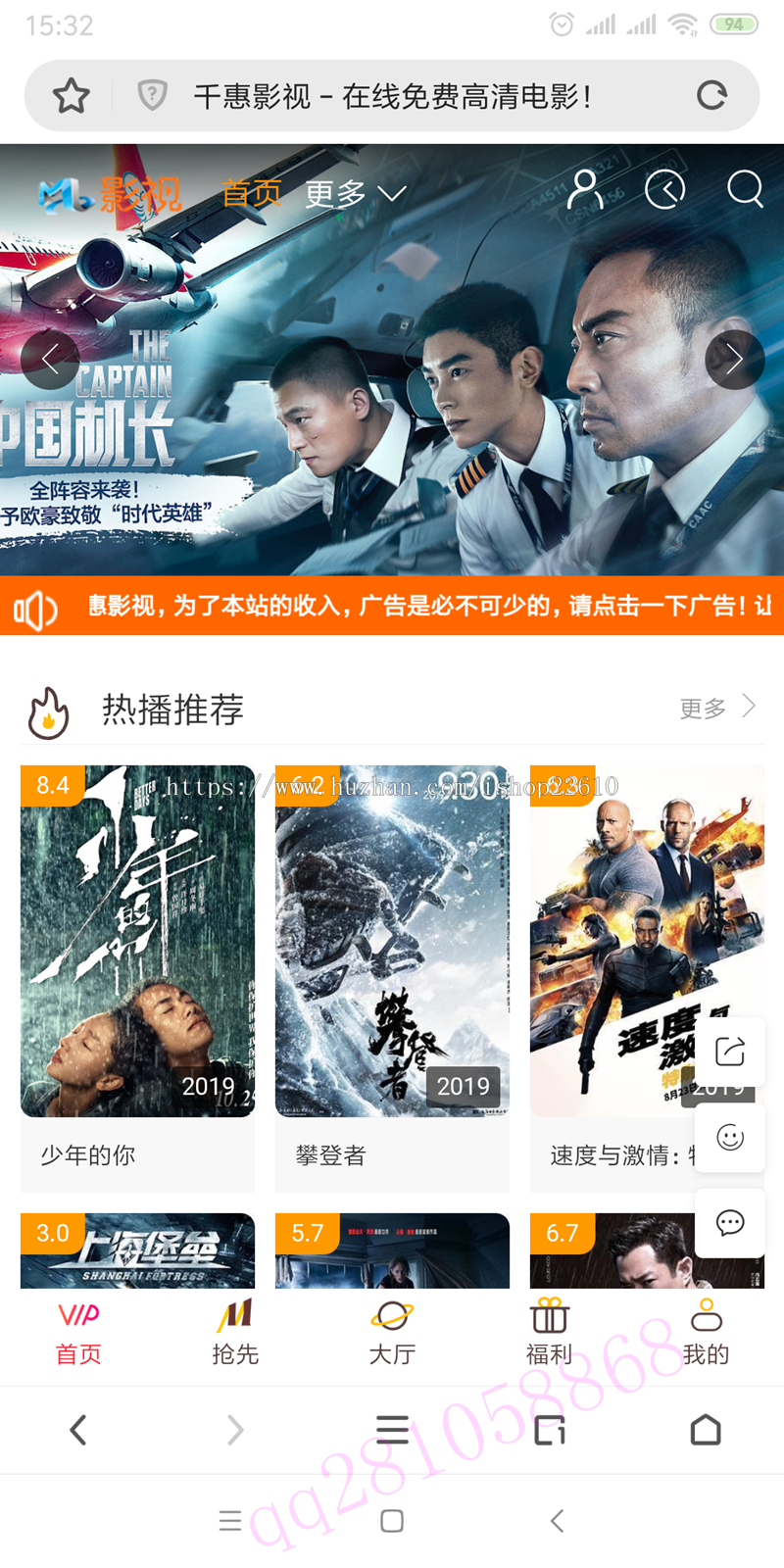Bookmark this page with the star icon
The height and width of the screenshot is (1568, 784).
point(71,96)
